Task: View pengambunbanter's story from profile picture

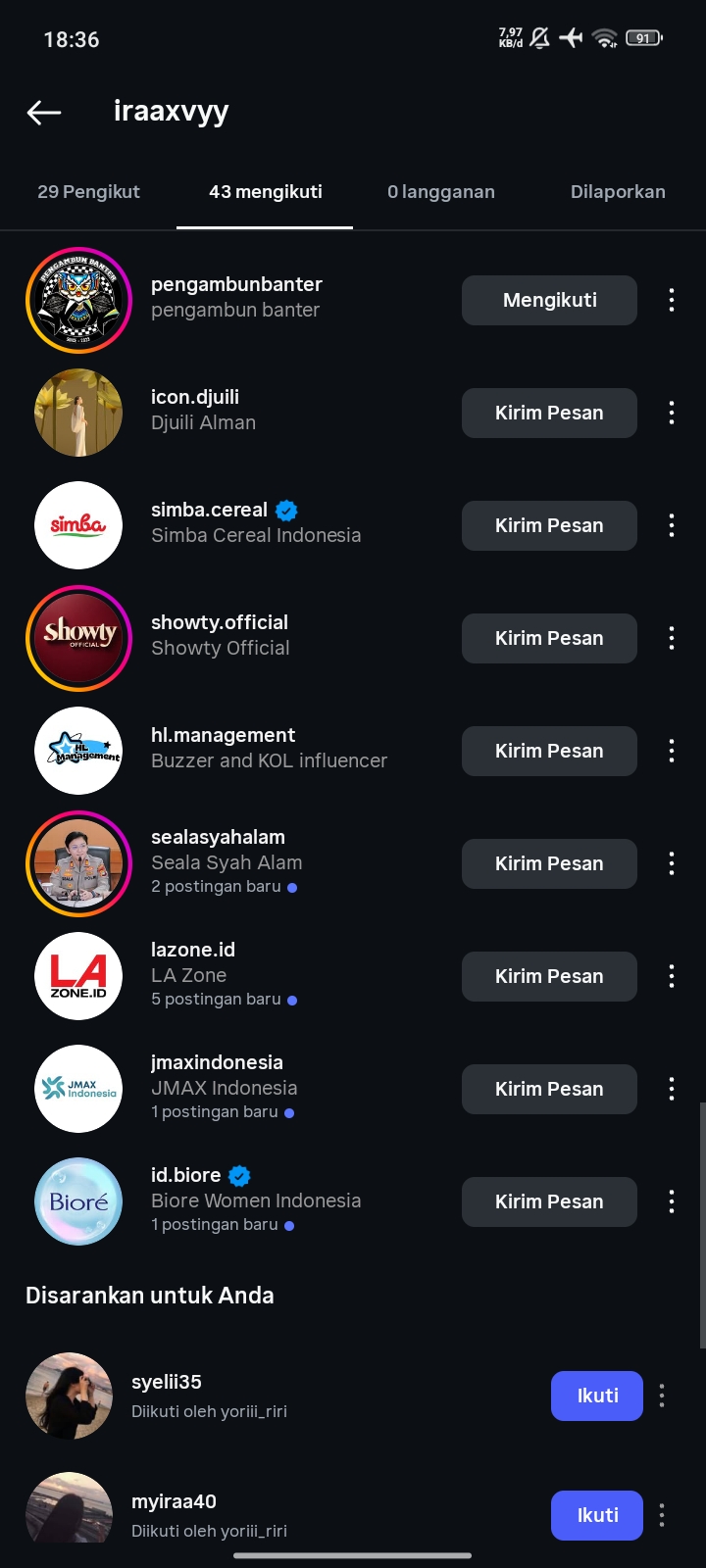Action: coord(78,300)
